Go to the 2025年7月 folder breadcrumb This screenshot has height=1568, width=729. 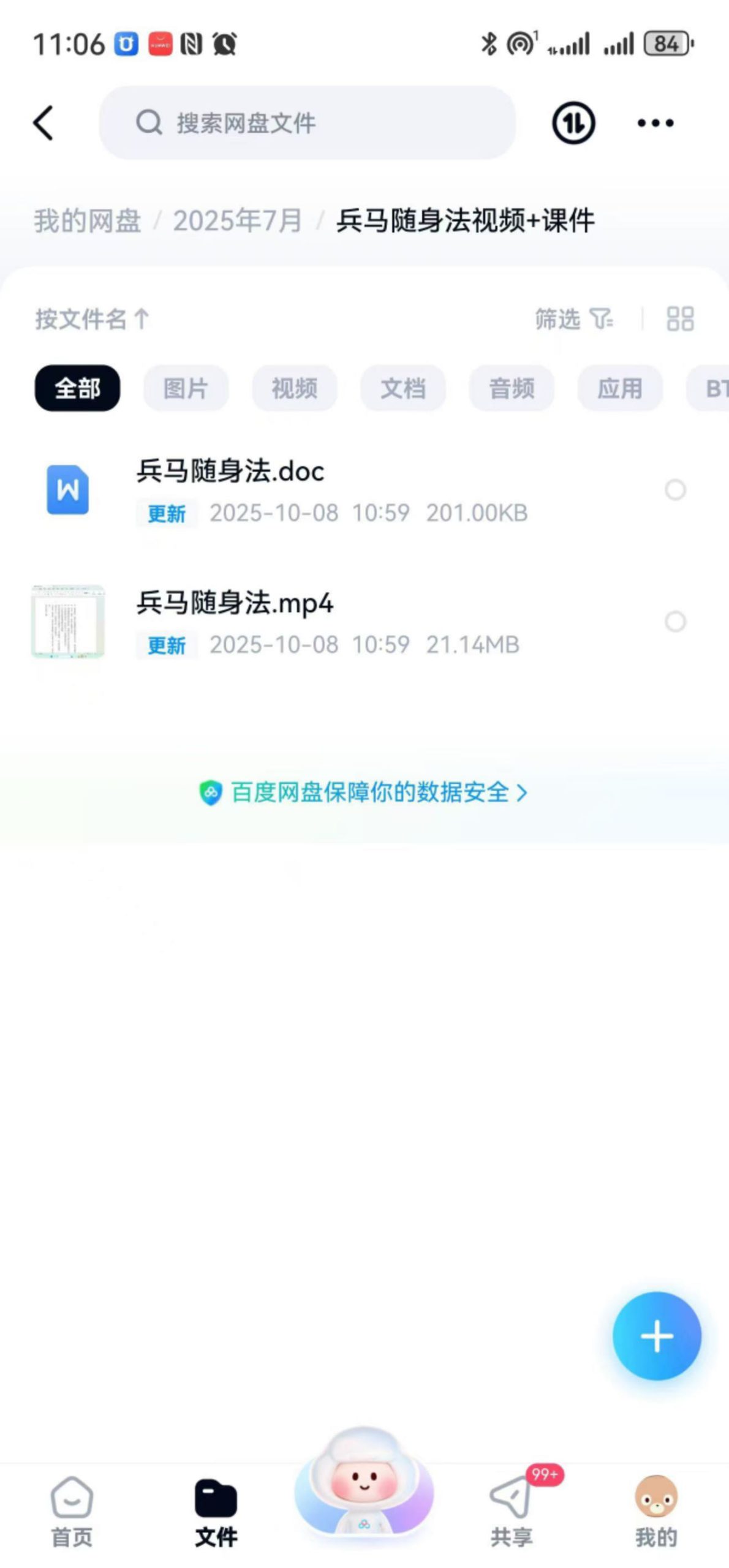[x=237, y=221]
